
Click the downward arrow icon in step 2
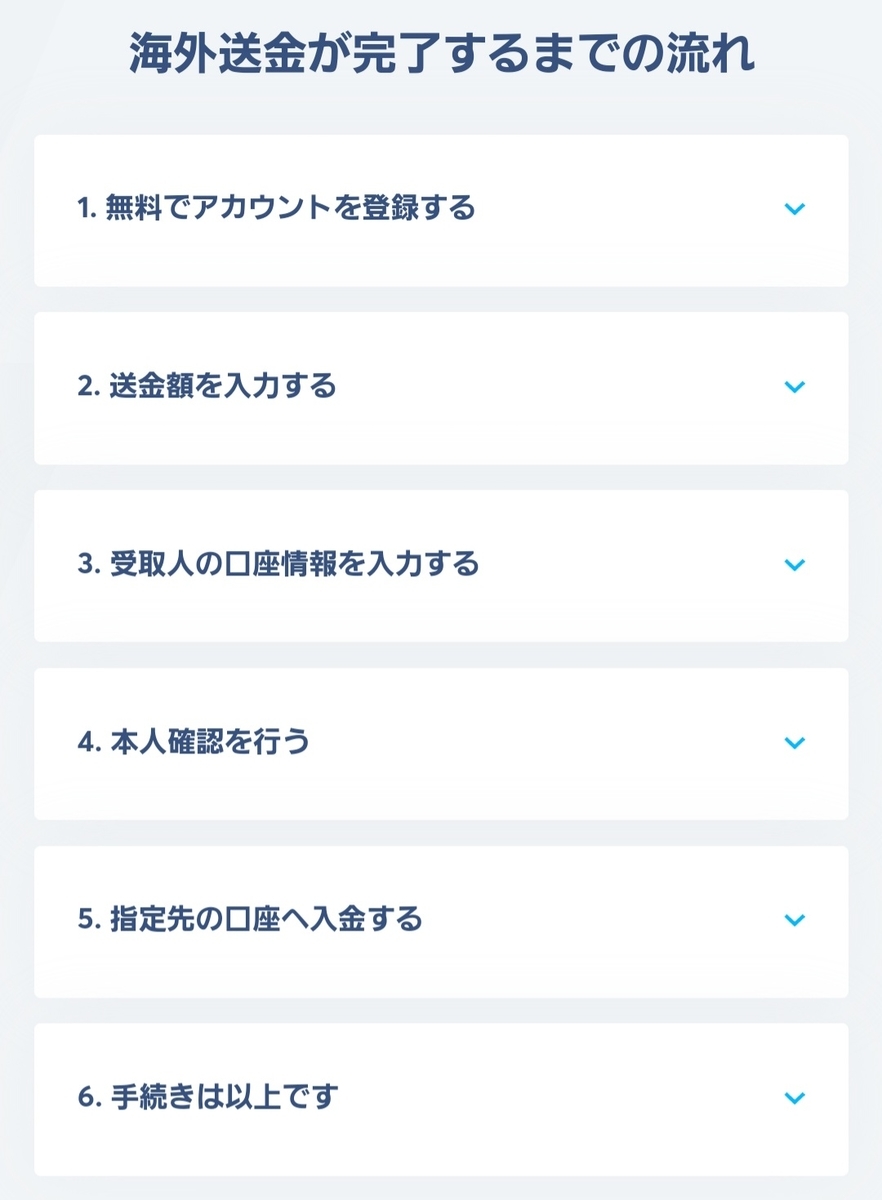(x=795, y=386)
